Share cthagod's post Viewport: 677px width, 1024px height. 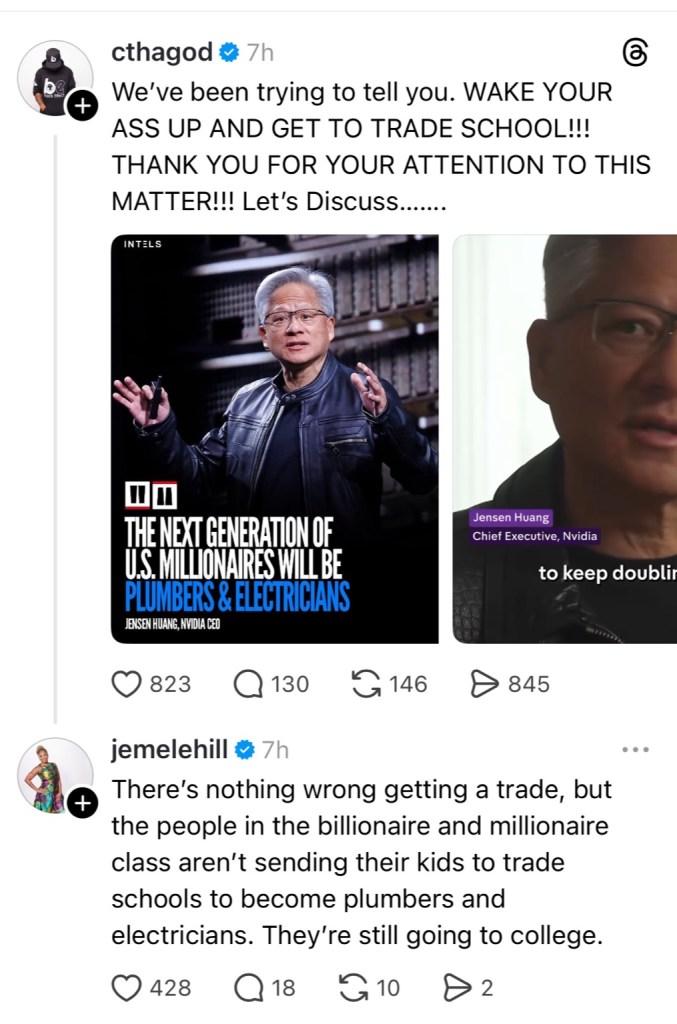click(x=485, y=684)
